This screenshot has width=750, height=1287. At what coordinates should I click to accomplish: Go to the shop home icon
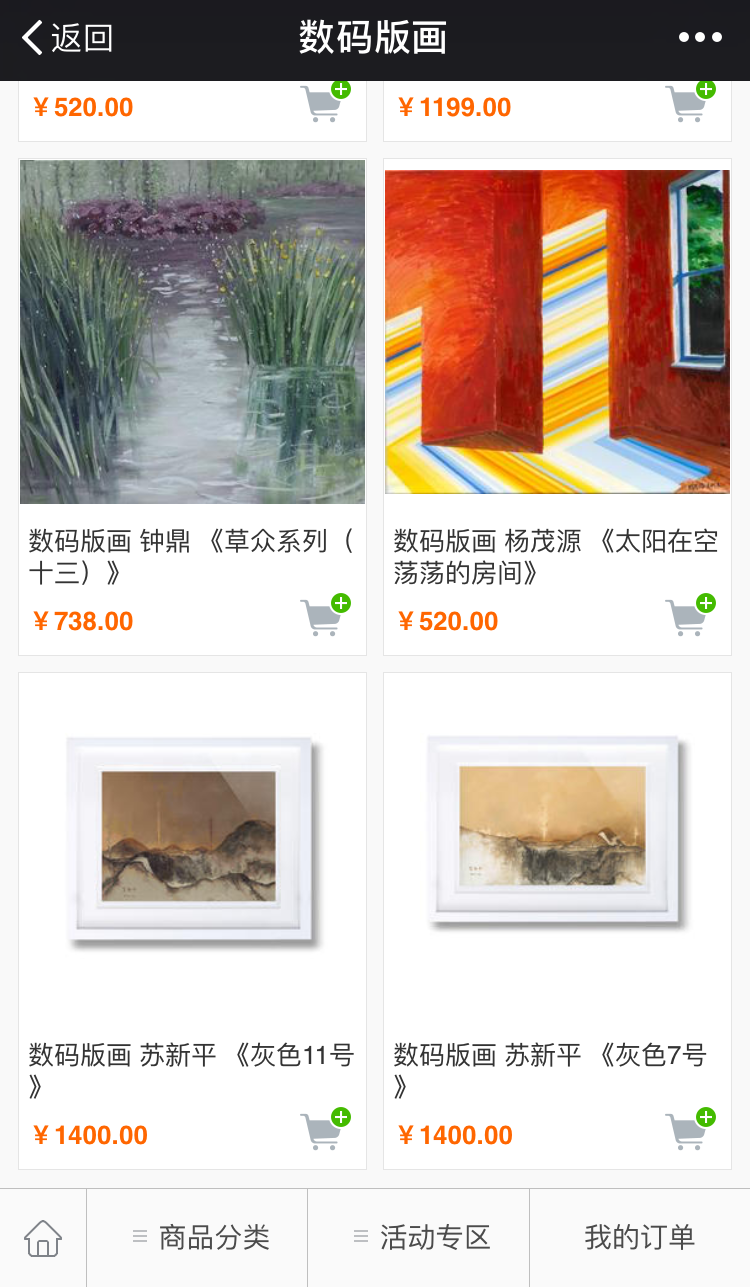[x=43, y=1238]
